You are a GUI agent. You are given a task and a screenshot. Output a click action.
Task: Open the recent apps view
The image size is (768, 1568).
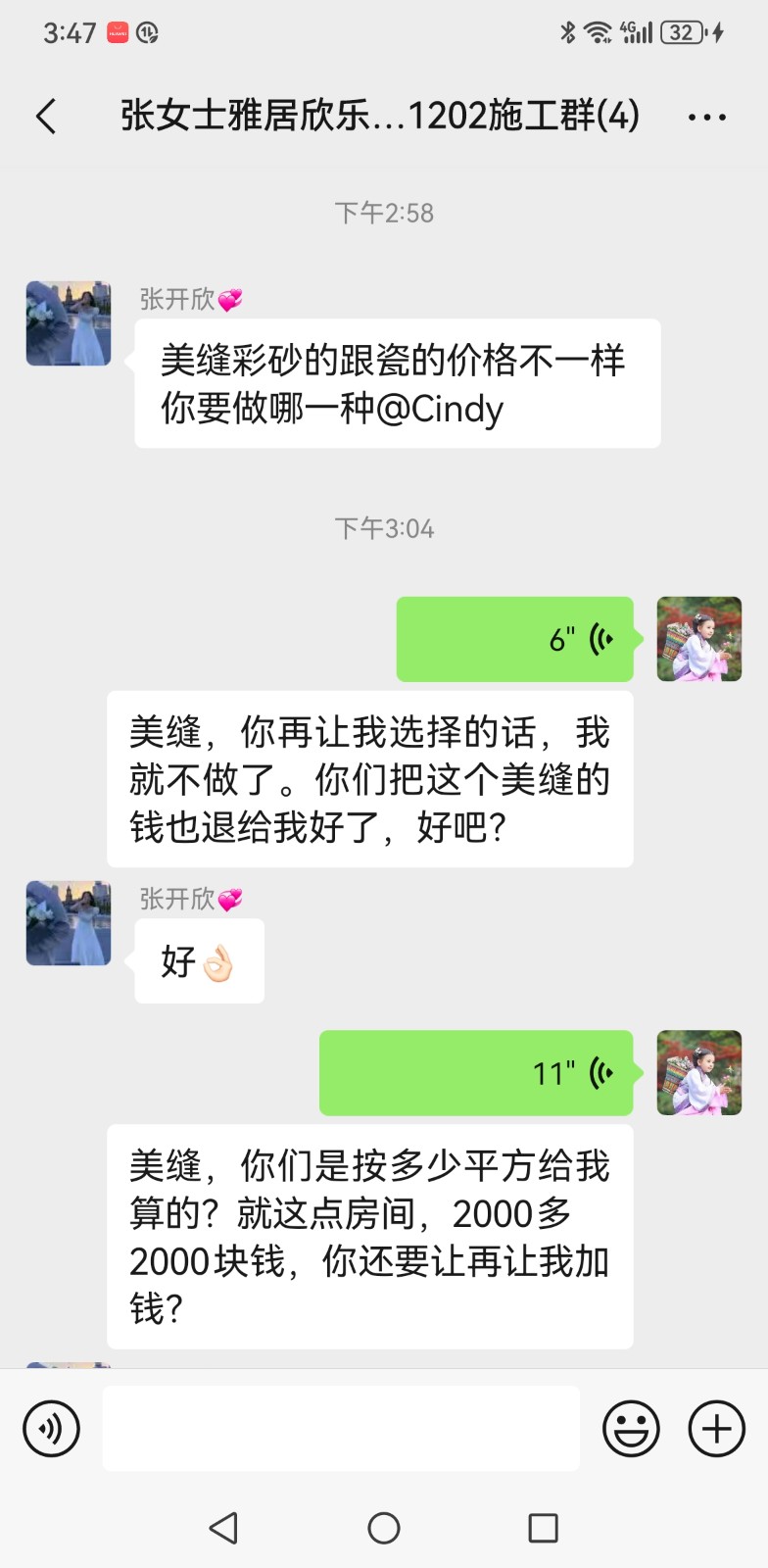(543, 1528)
